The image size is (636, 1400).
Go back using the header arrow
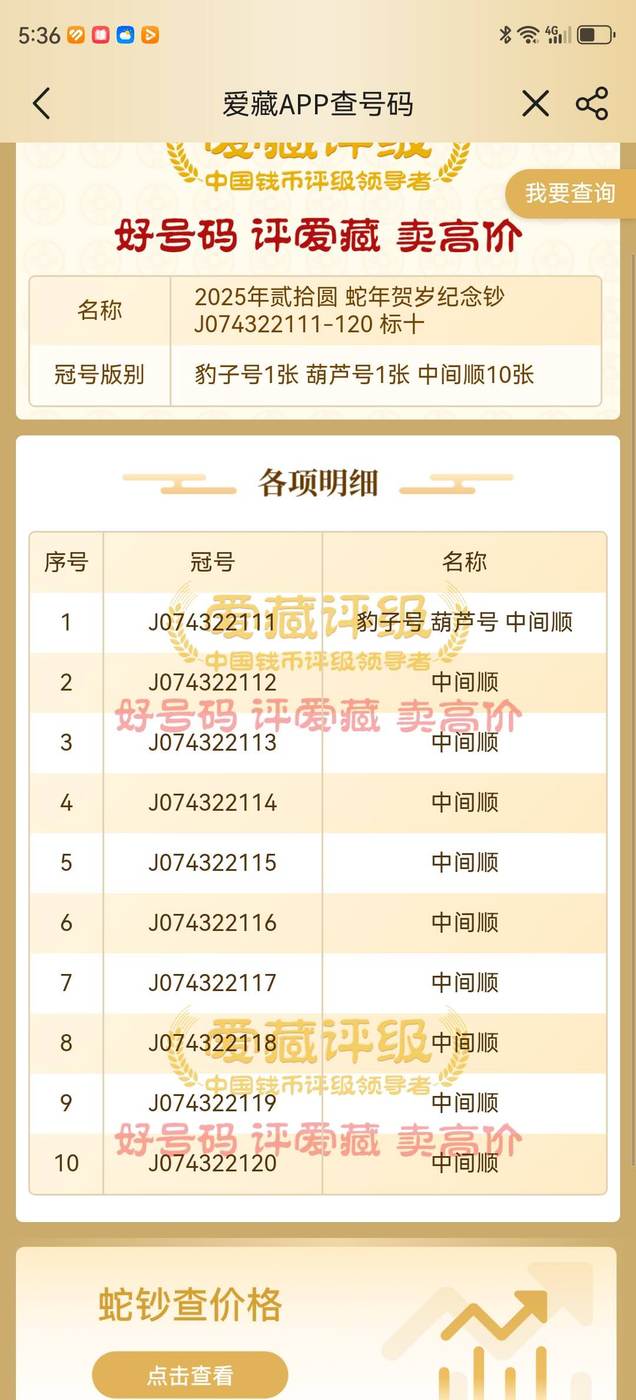click(41, 104)
